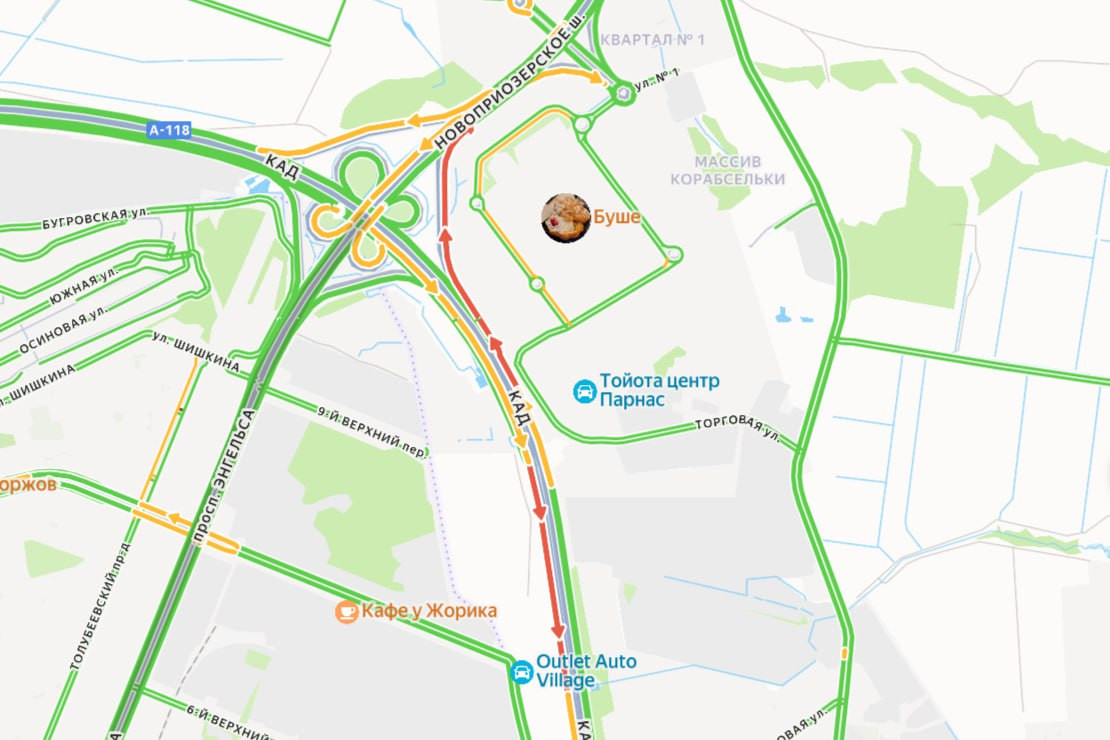This screenshot has width=1110, height=740.
Task: View the Outlet Auto Village place marker
Action: point(521,671)
